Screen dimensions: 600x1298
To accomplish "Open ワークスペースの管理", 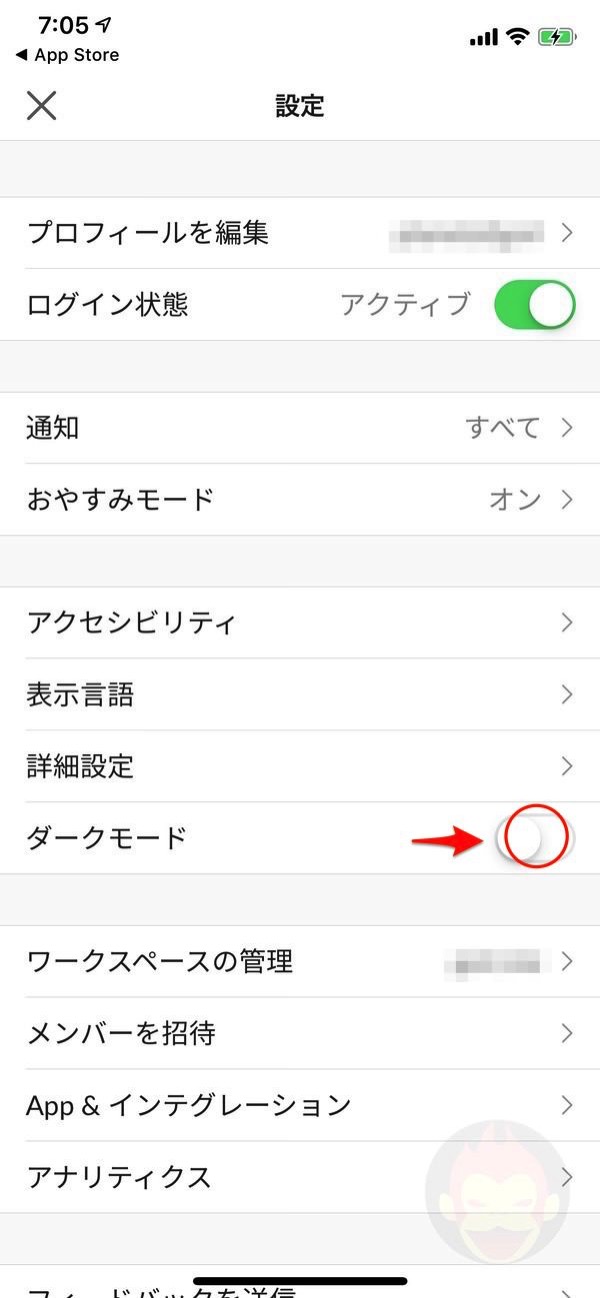I will point(300,961).
